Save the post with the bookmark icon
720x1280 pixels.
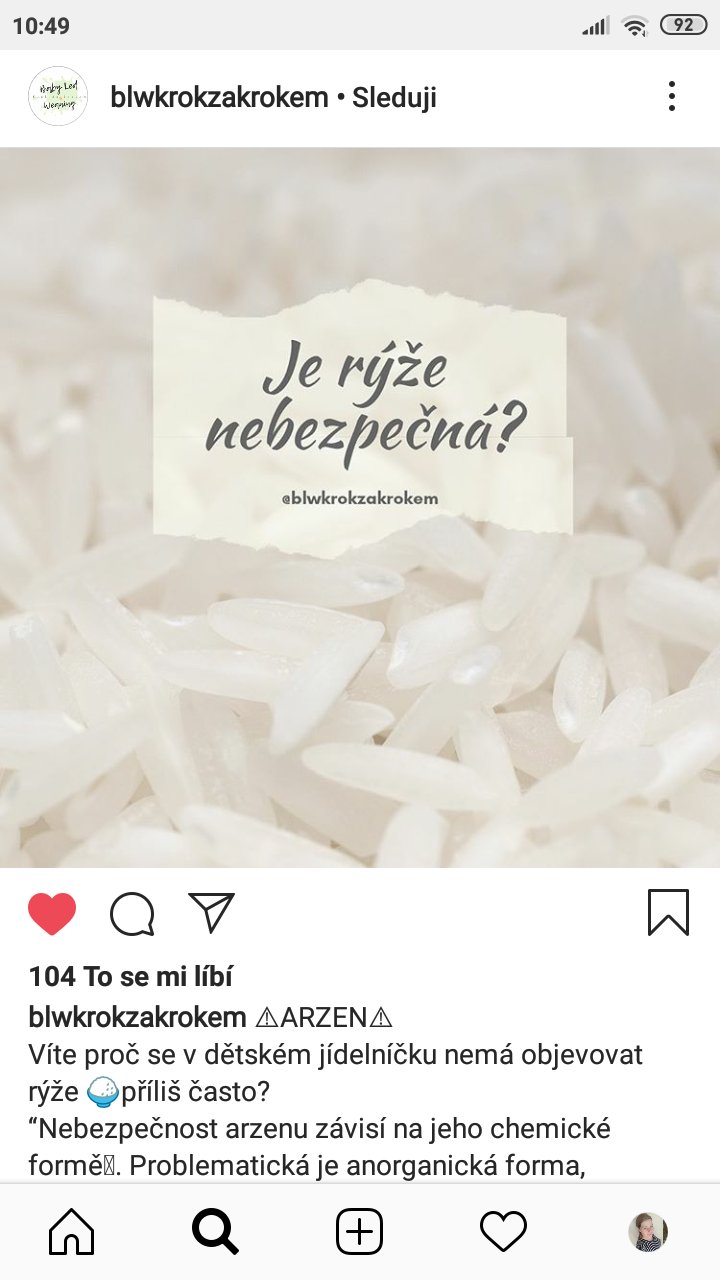click(668, 912)
